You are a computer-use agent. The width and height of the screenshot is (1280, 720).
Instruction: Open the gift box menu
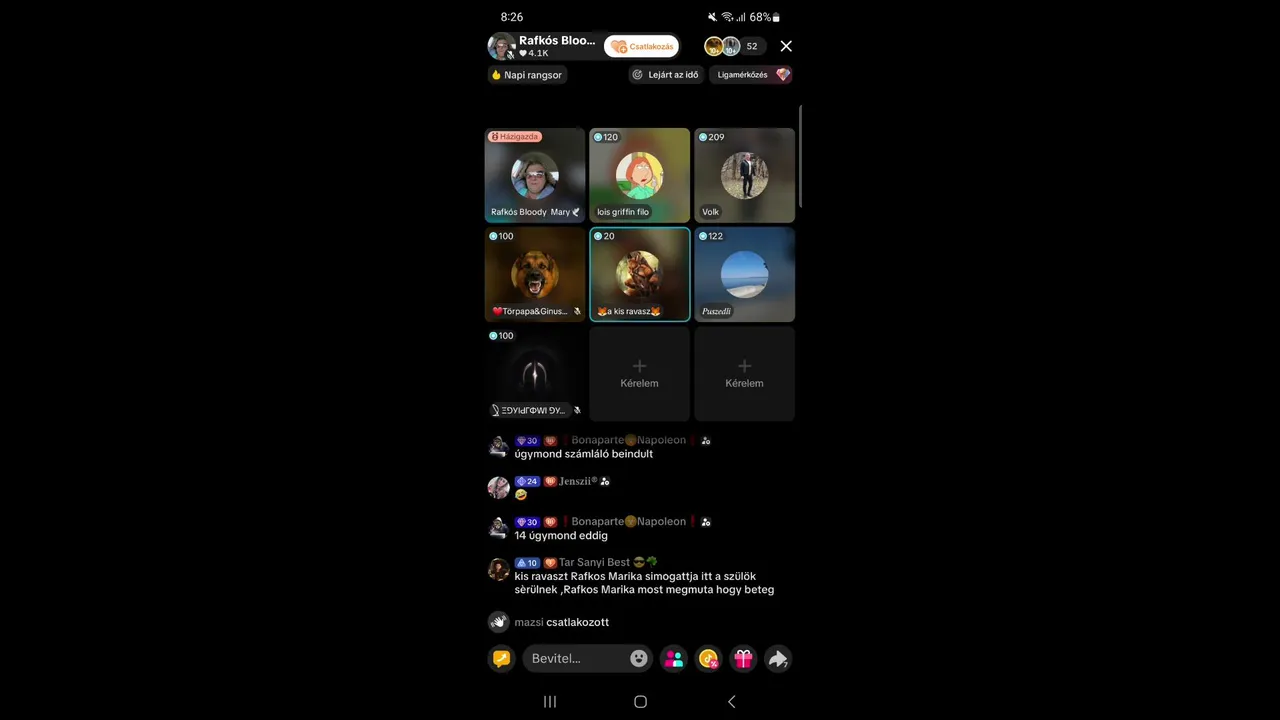(x=743, y=658)
